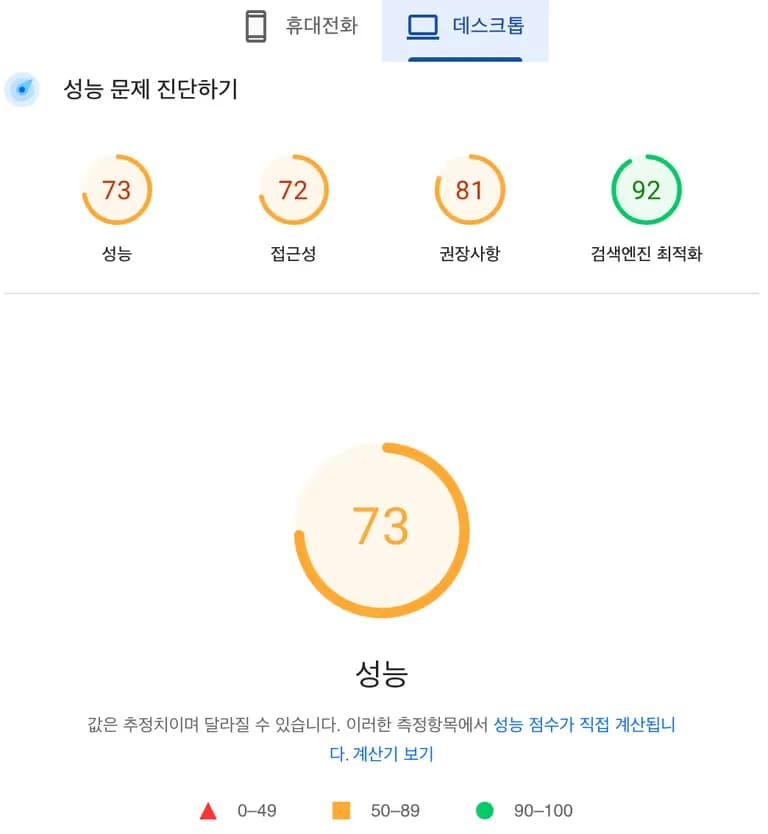Click the 검색엔진 최적화 label text
Image resolution: width=768 pixels, height=834 pixels.
click(x=646, y=253)
